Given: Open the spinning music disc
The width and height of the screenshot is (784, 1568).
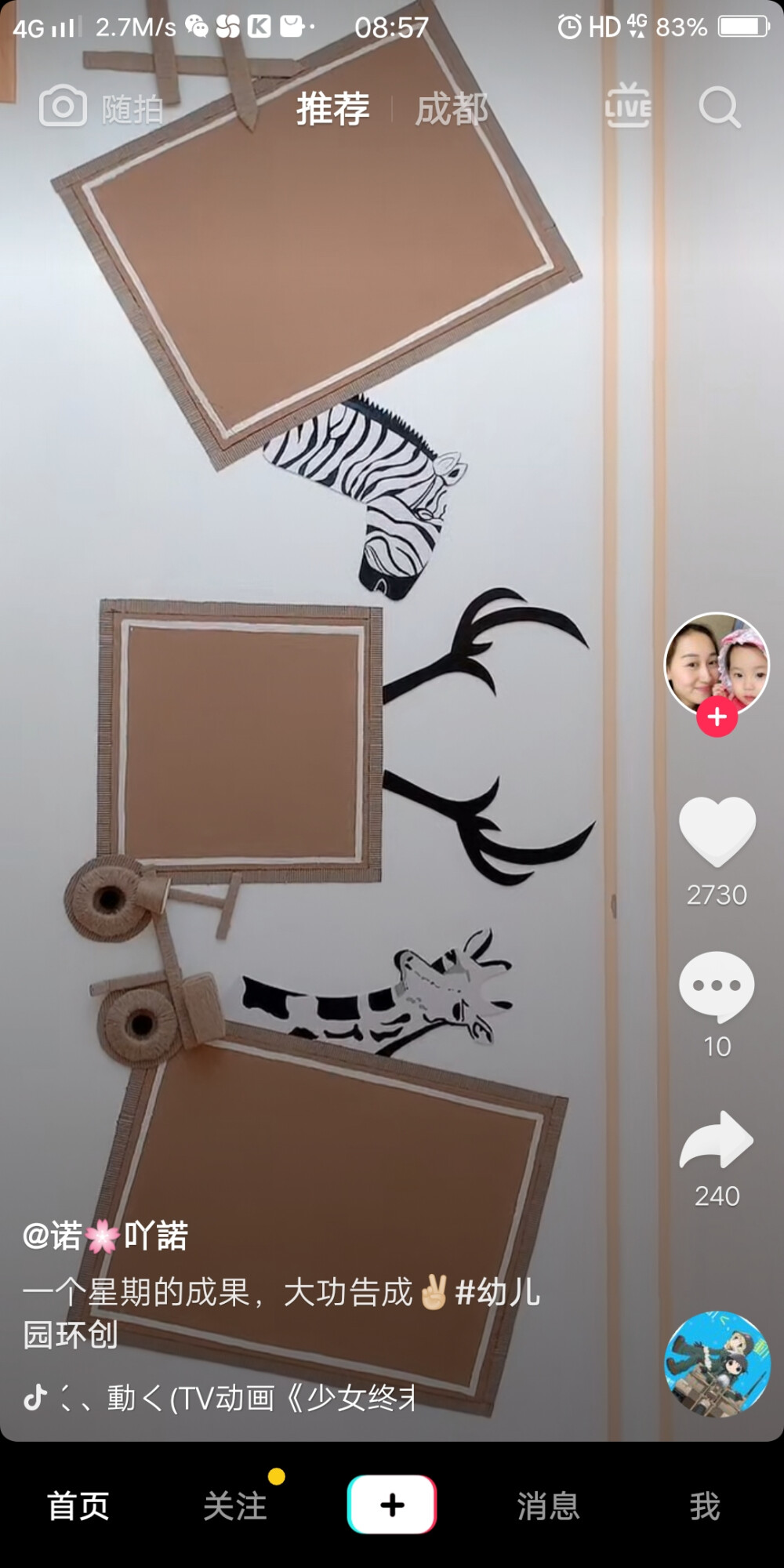Looking at the screenshot, I should 717,1364.
